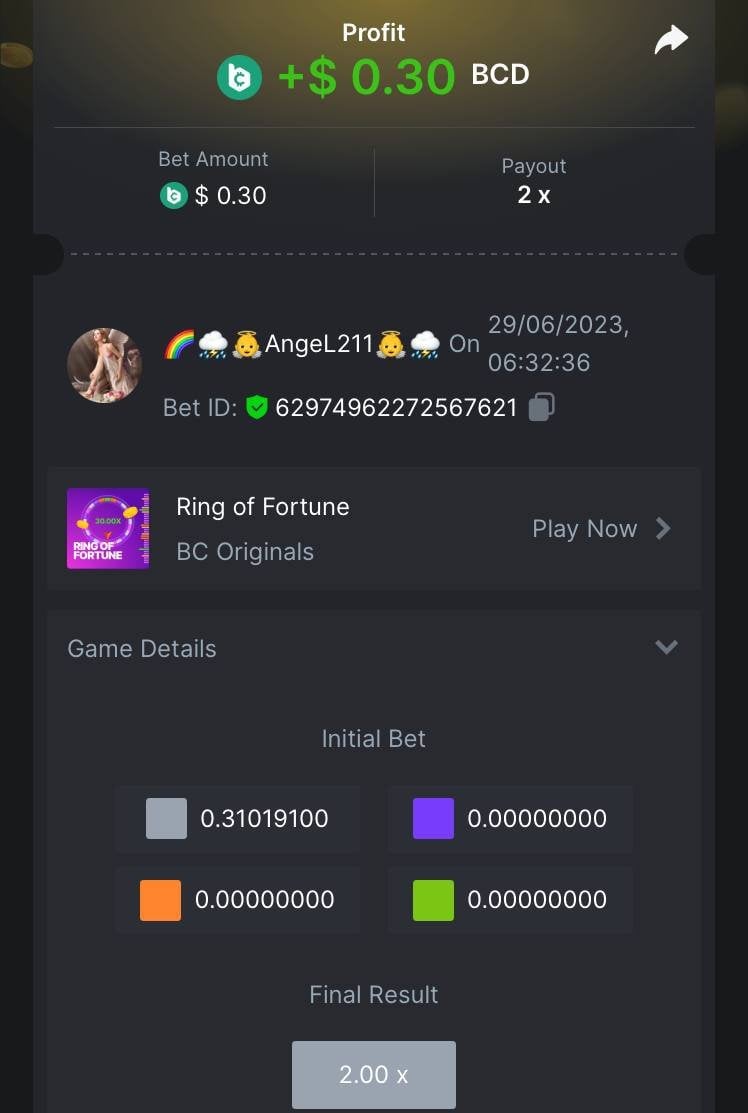Screen dimensions: 748x1113
Task: Copy the Bet ID number
Action: 541,407
